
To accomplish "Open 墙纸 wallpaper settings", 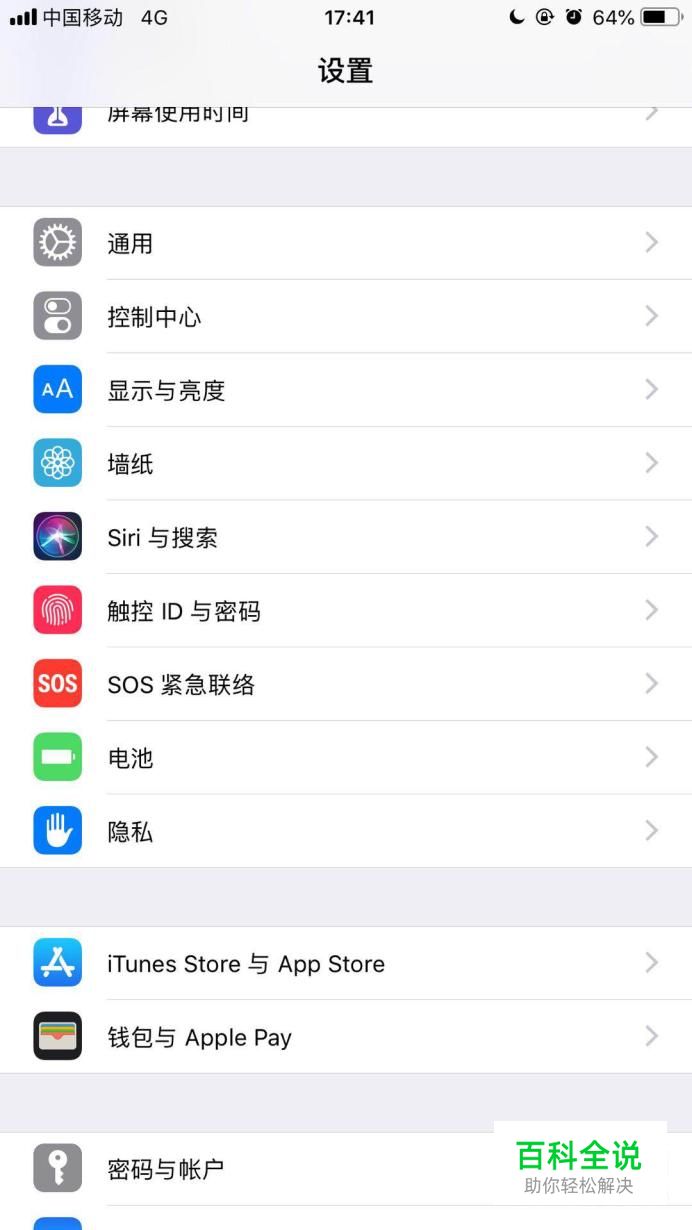I will point(345,464).
